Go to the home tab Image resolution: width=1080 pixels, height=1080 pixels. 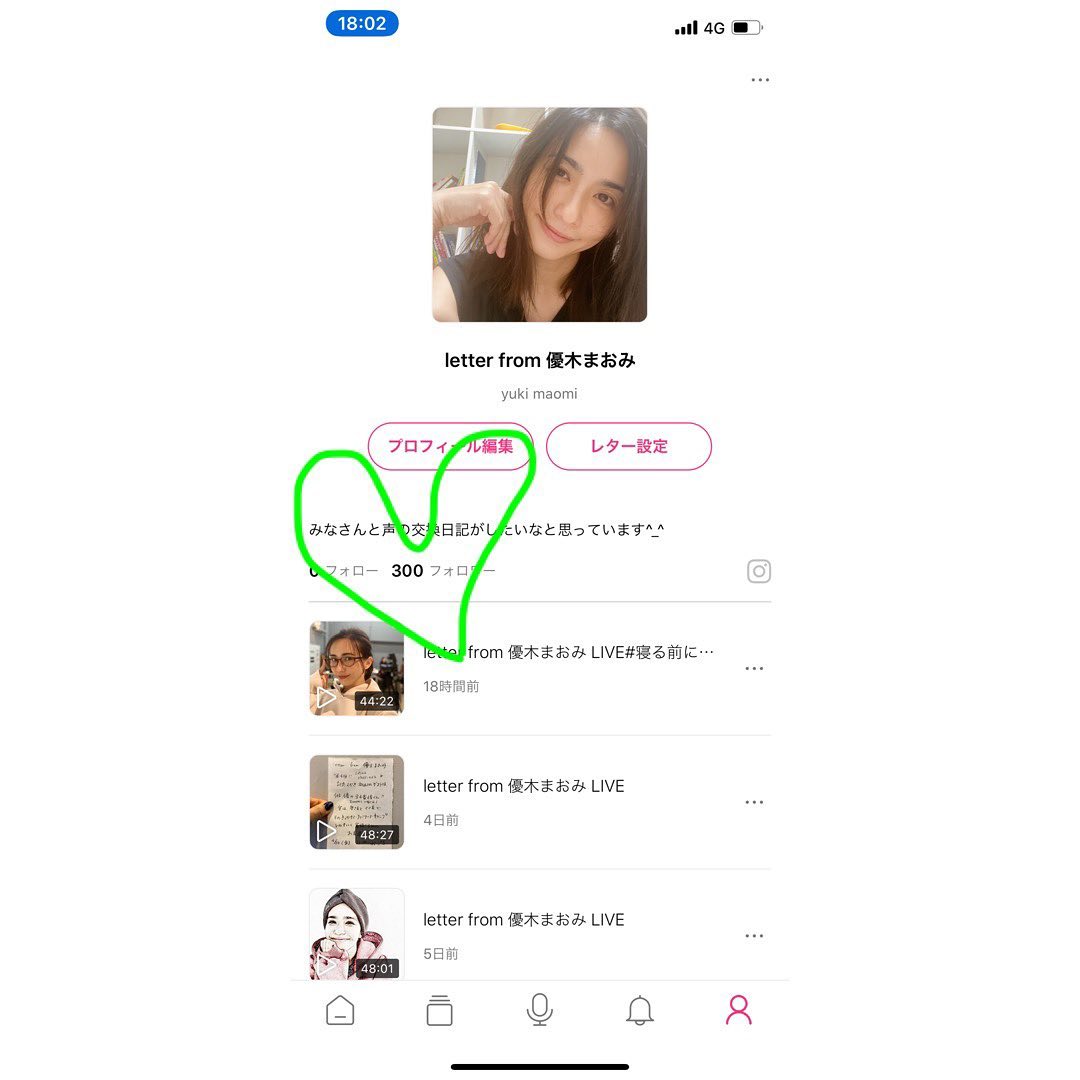click(x=340, y=1011)
